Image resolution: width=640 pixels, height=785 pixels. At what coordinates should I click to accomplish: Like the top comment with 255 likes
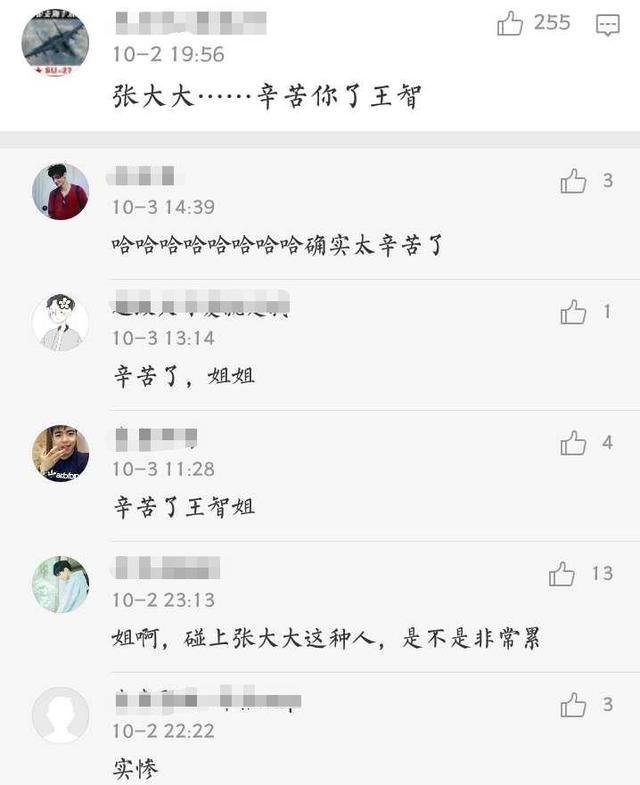coord(511,24)
